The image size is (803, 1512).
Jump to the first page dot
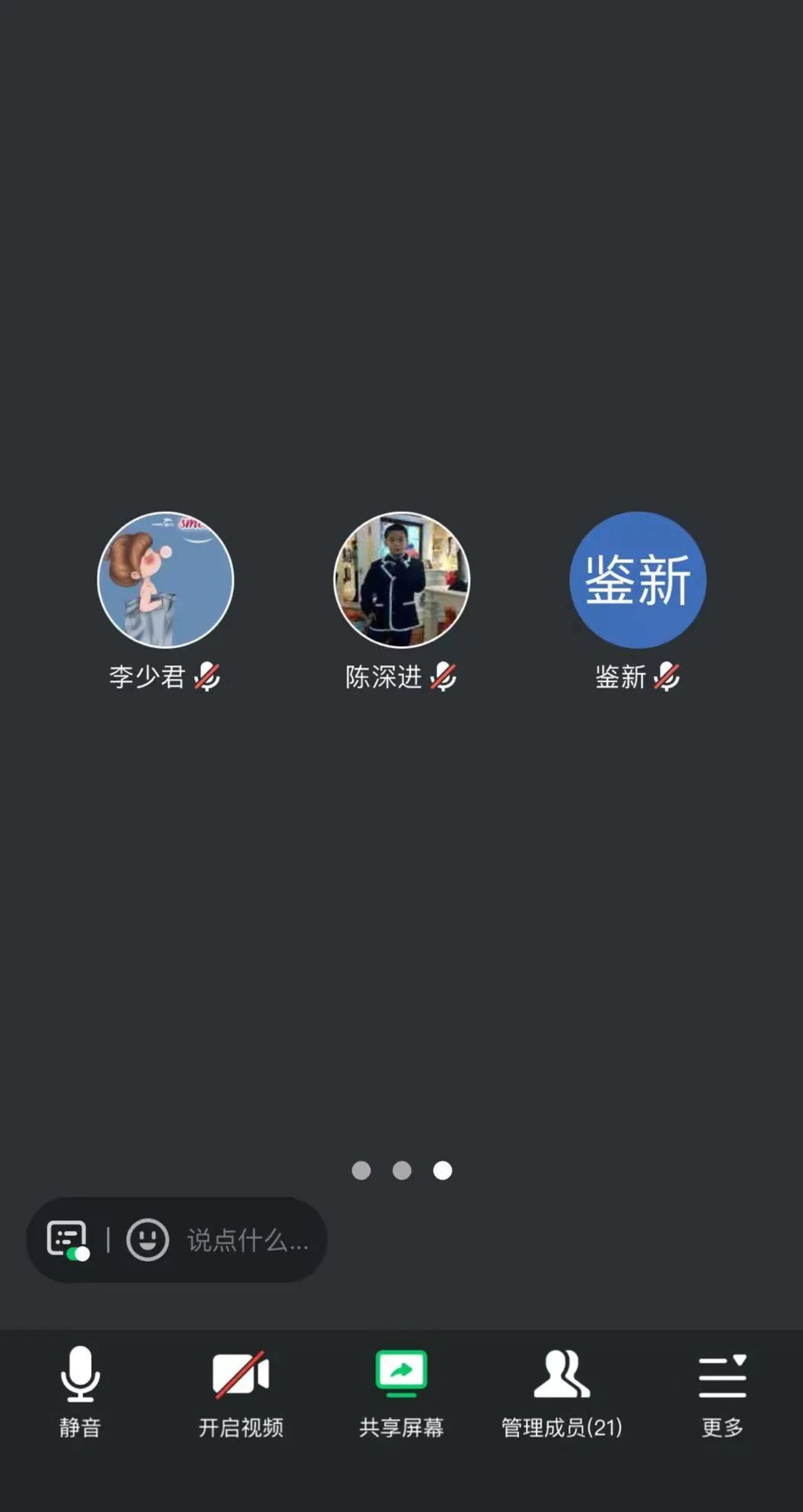tap(361, 1170)
